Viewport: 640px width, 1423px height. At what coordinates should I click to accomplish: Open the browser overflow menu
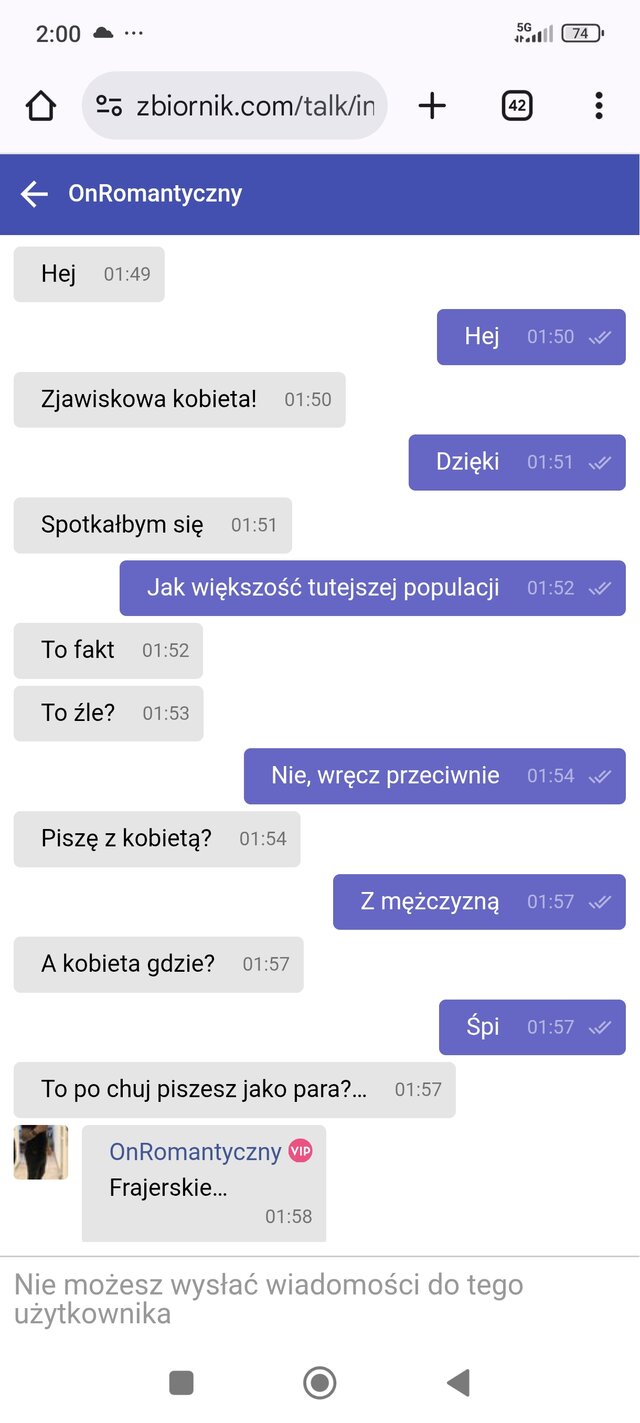598,105
